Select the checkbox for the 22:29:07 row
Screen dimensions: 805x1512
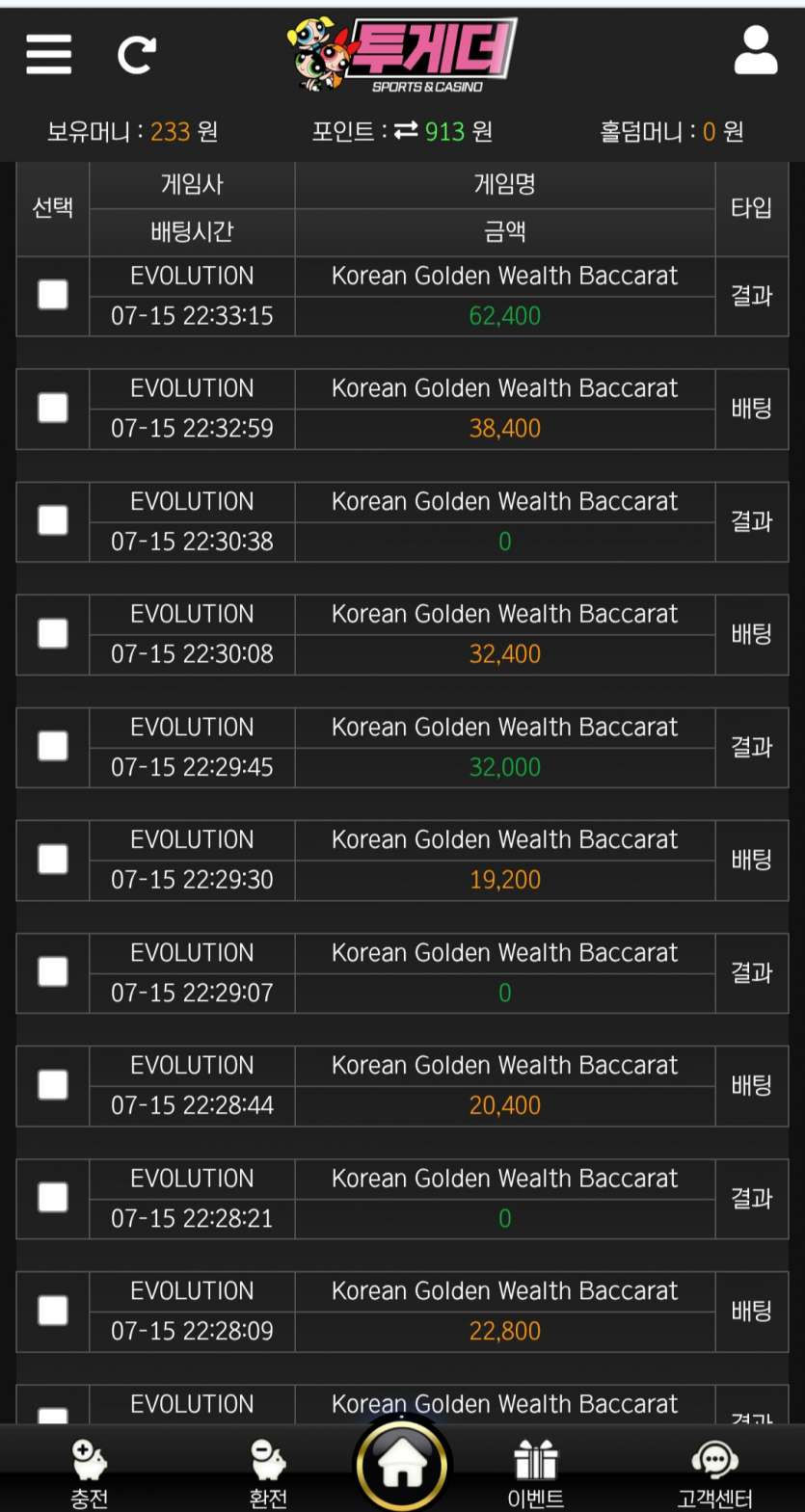click(53, 971)
